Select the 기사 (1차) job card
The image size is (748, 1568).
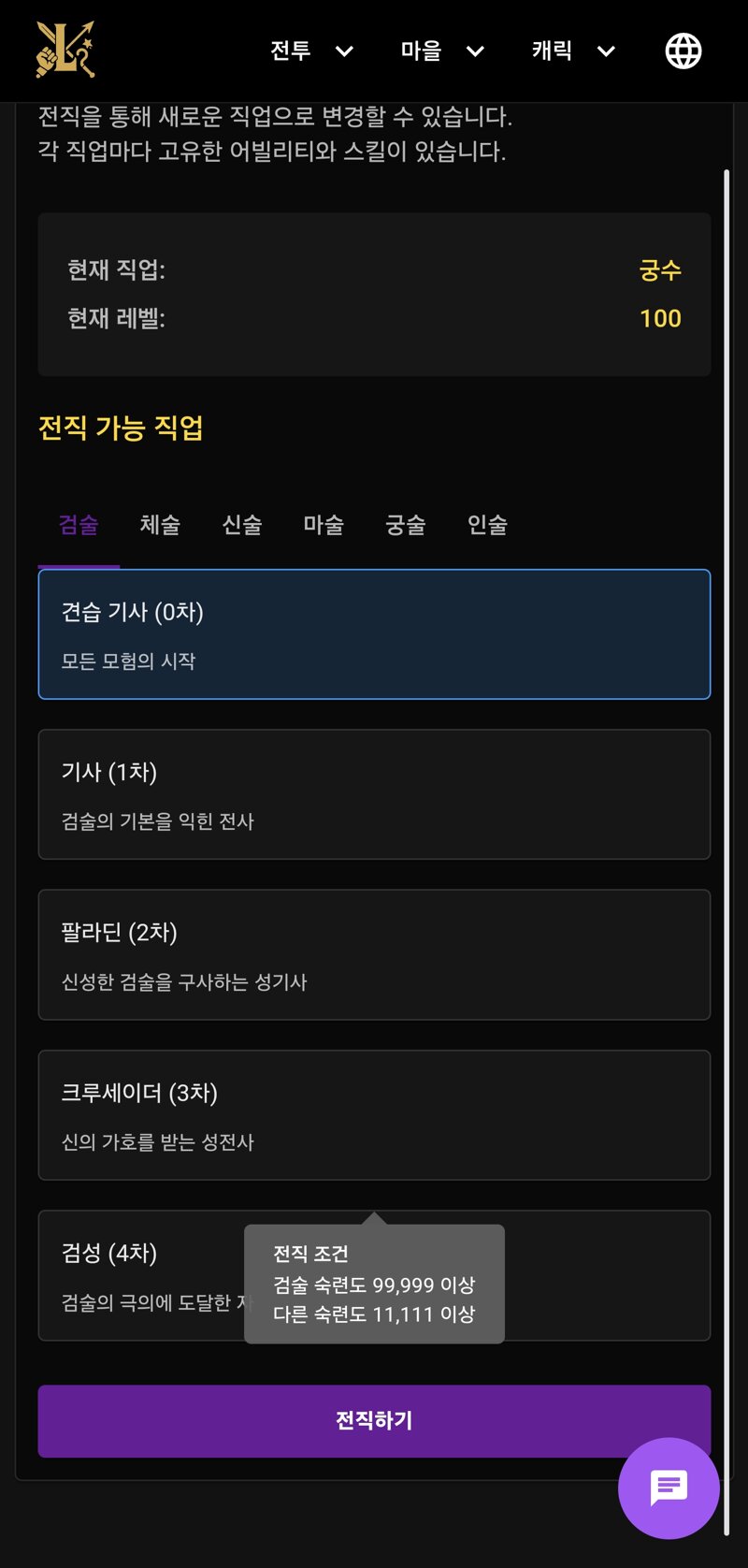[374, 794]
